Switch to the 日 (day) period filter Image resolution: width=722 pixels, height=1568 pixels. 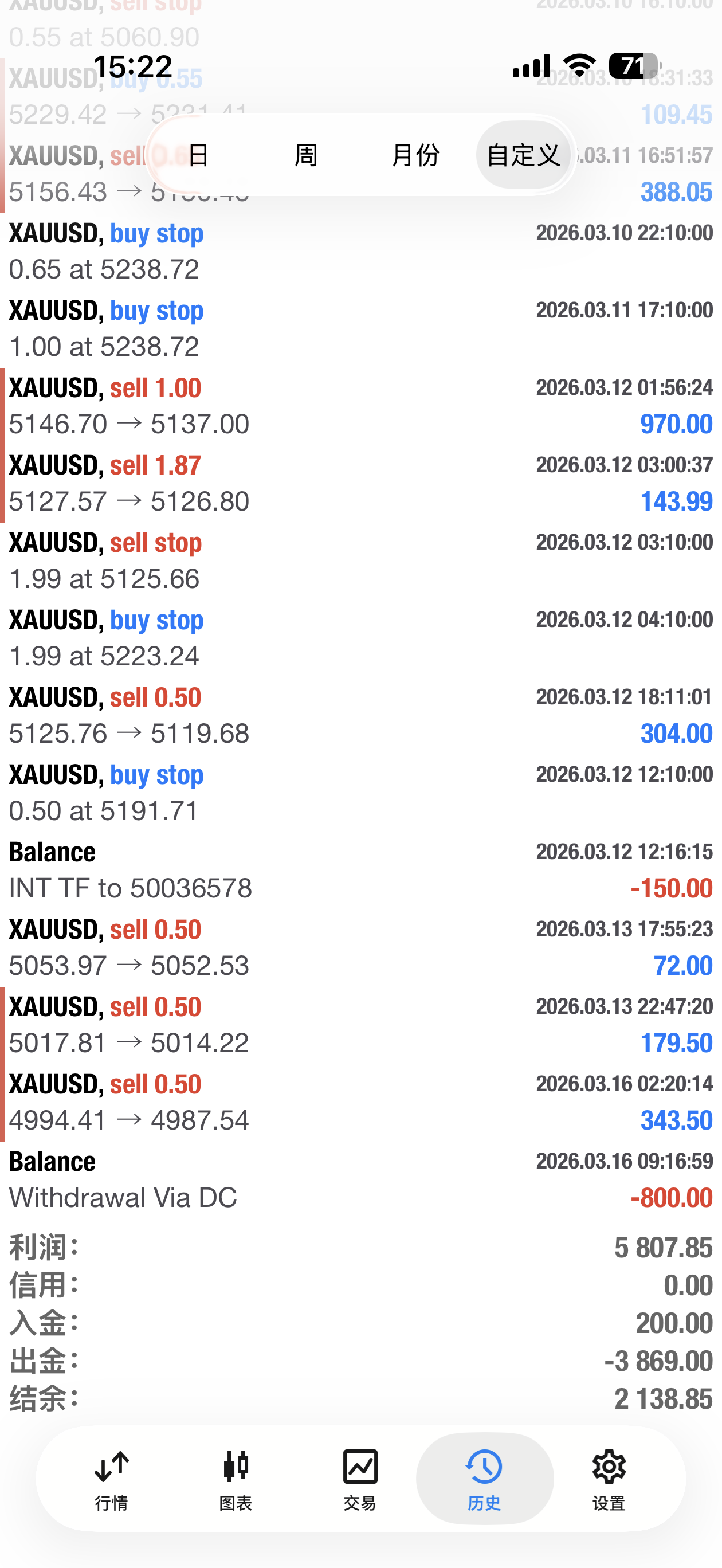point(198,155)
